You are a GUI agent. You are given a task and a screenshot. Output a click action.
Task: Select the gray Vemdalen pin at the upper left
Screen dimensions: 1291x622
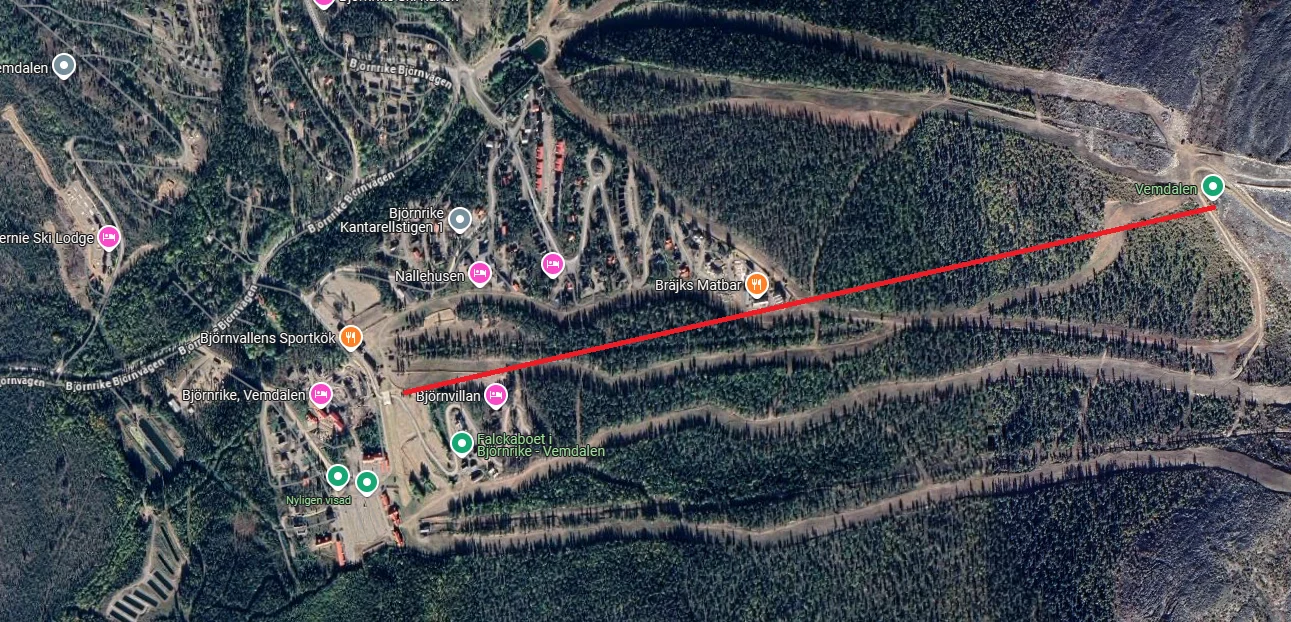(x=64, y=66)
